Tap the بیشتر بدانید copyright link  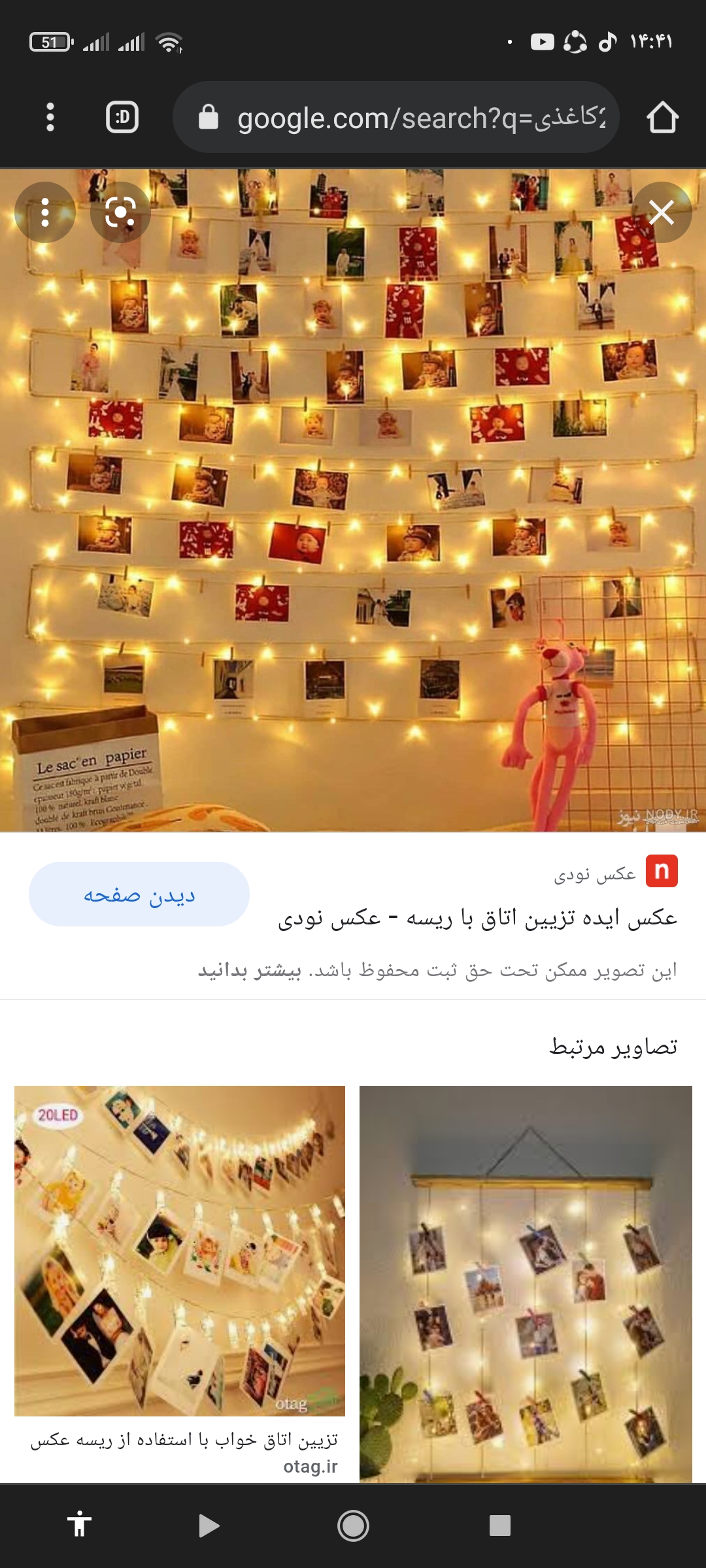[250, 971]
